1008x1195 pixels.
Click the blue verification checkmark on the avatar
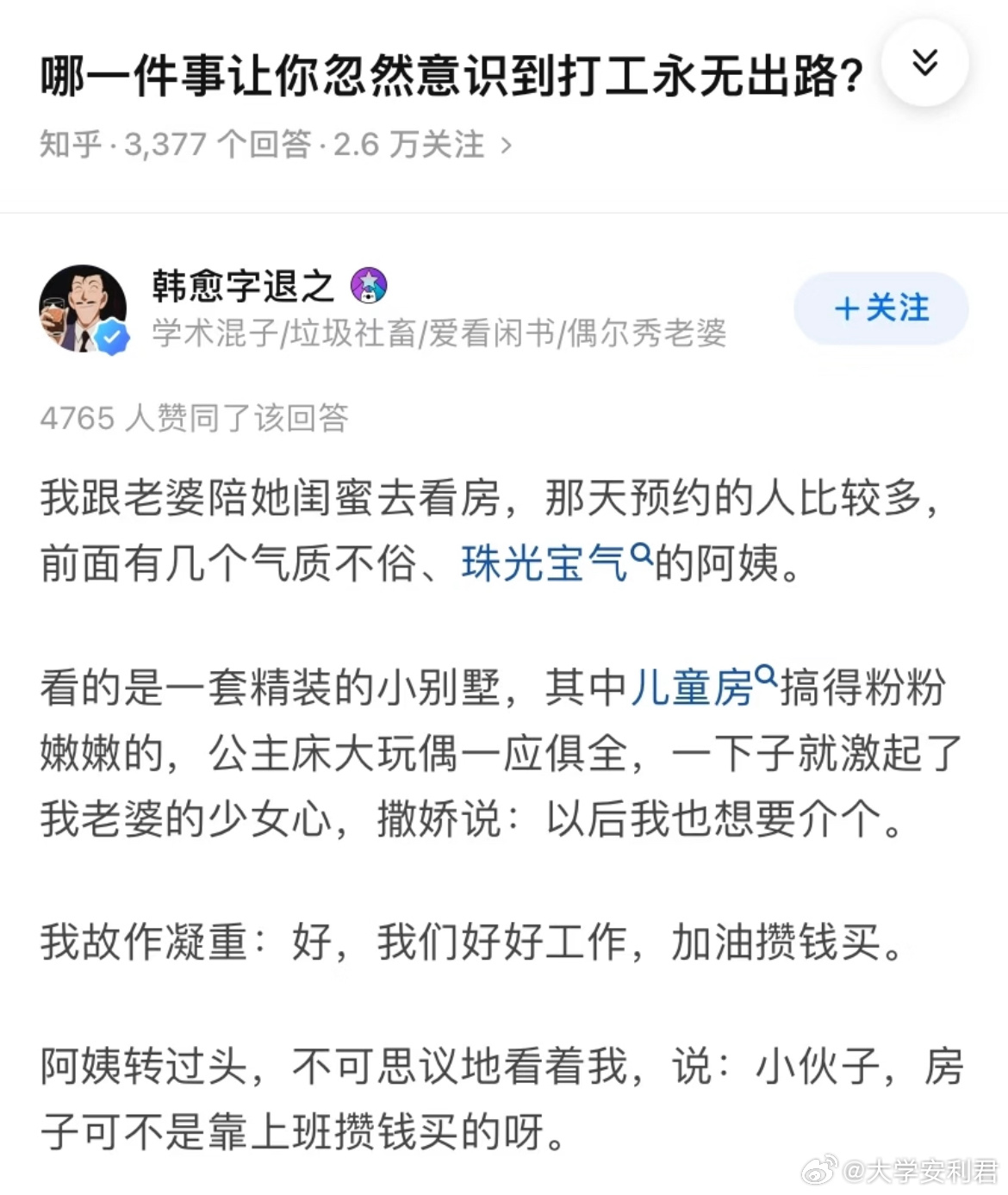coord(110,336)
